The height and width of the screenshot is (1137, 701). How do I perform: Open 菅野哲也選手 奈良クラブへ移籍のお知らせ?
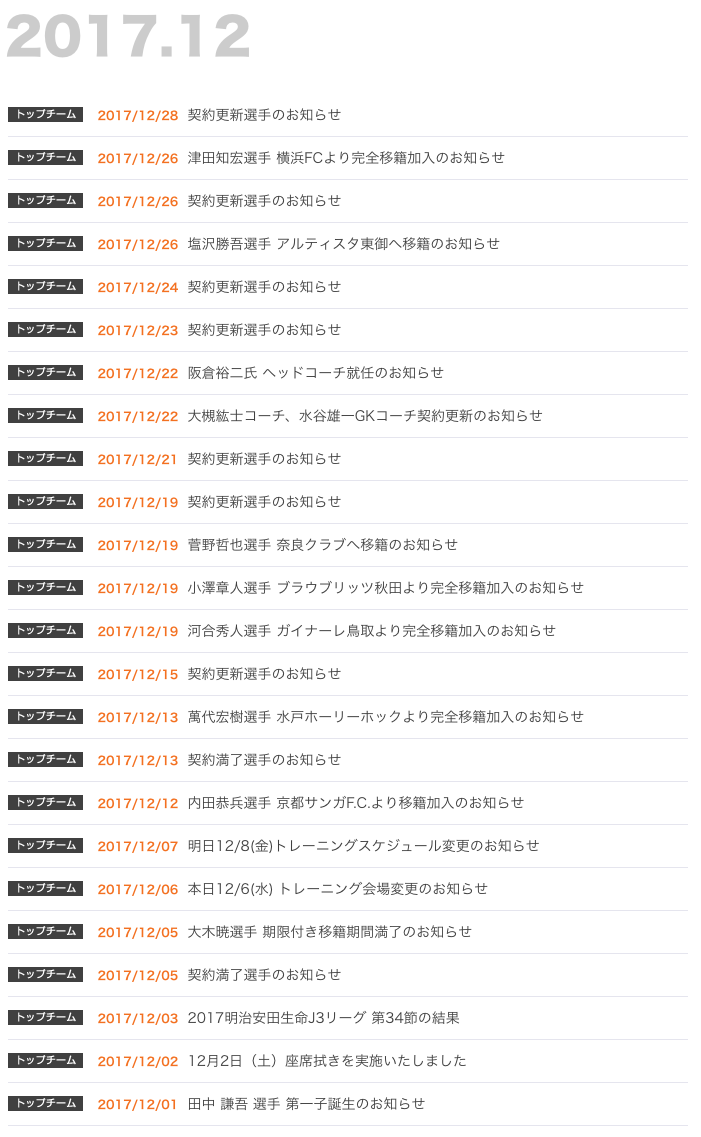323,545
